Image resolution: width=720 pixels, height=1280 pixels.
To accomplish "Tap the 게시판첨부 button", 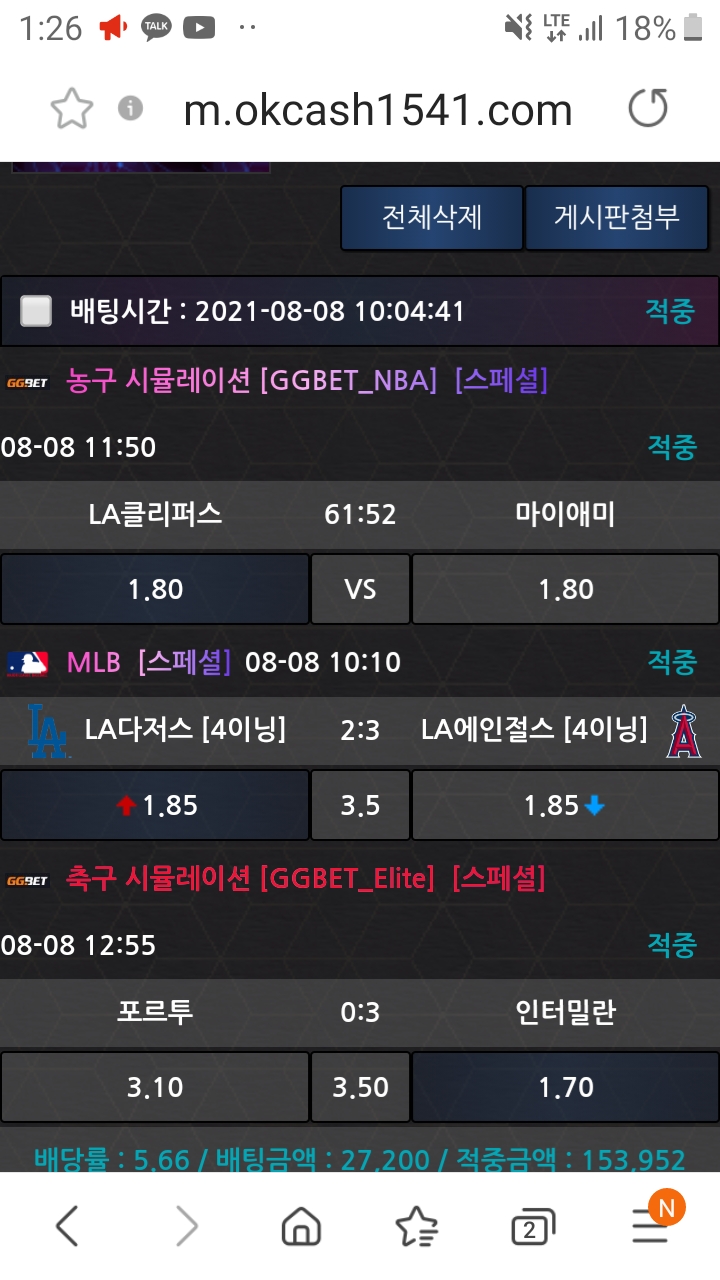I will point(616,217).
